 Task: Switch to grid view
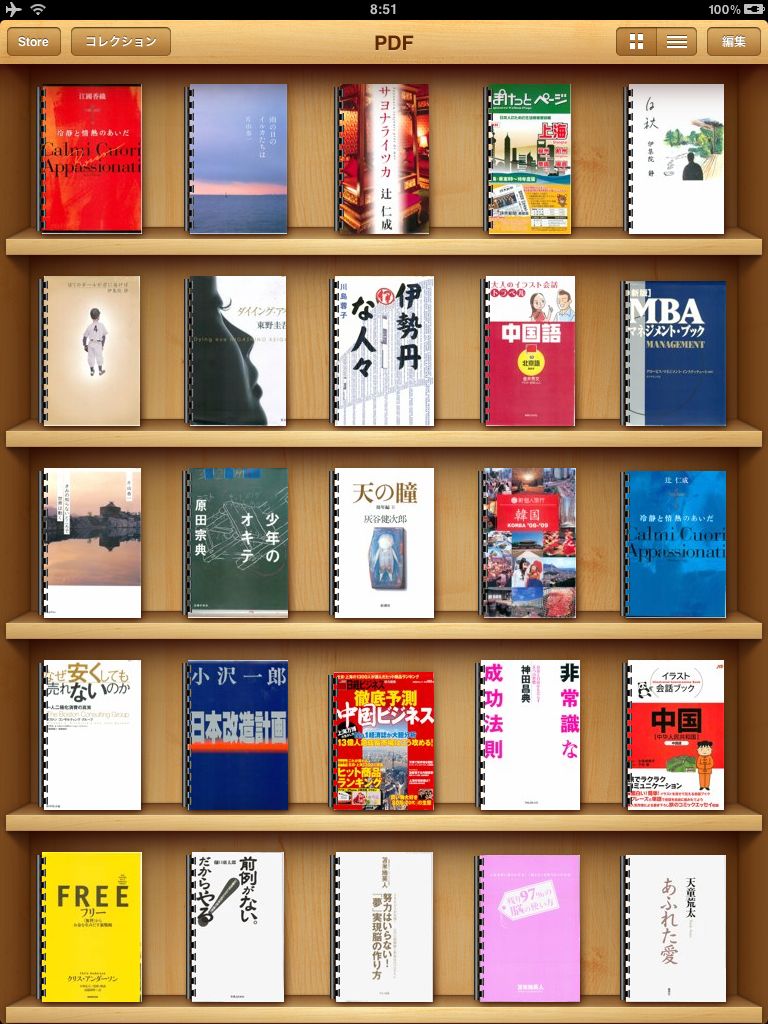point(636,42)
